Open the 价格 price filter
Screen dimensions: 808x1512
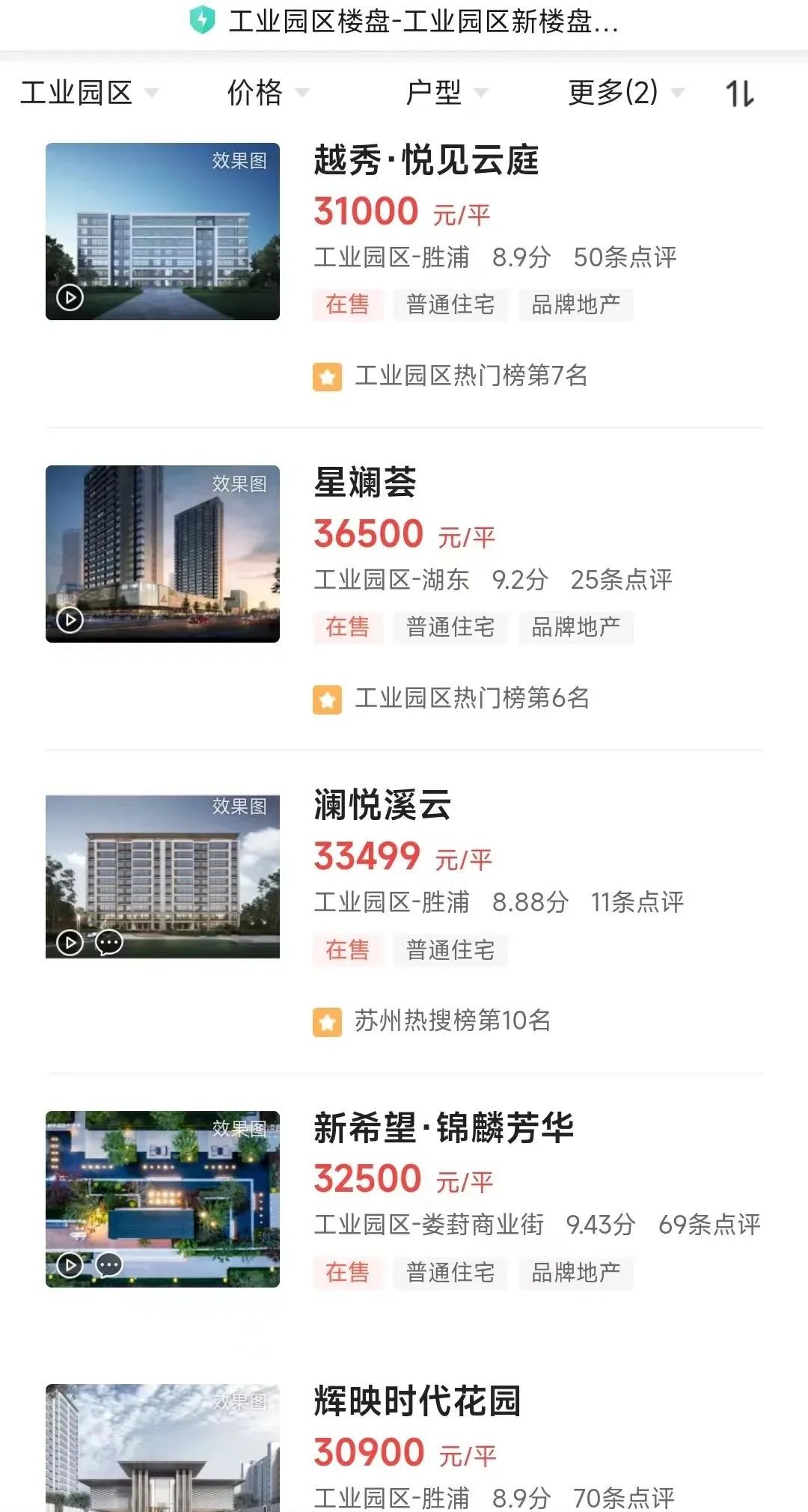click(x=267, y=93)
